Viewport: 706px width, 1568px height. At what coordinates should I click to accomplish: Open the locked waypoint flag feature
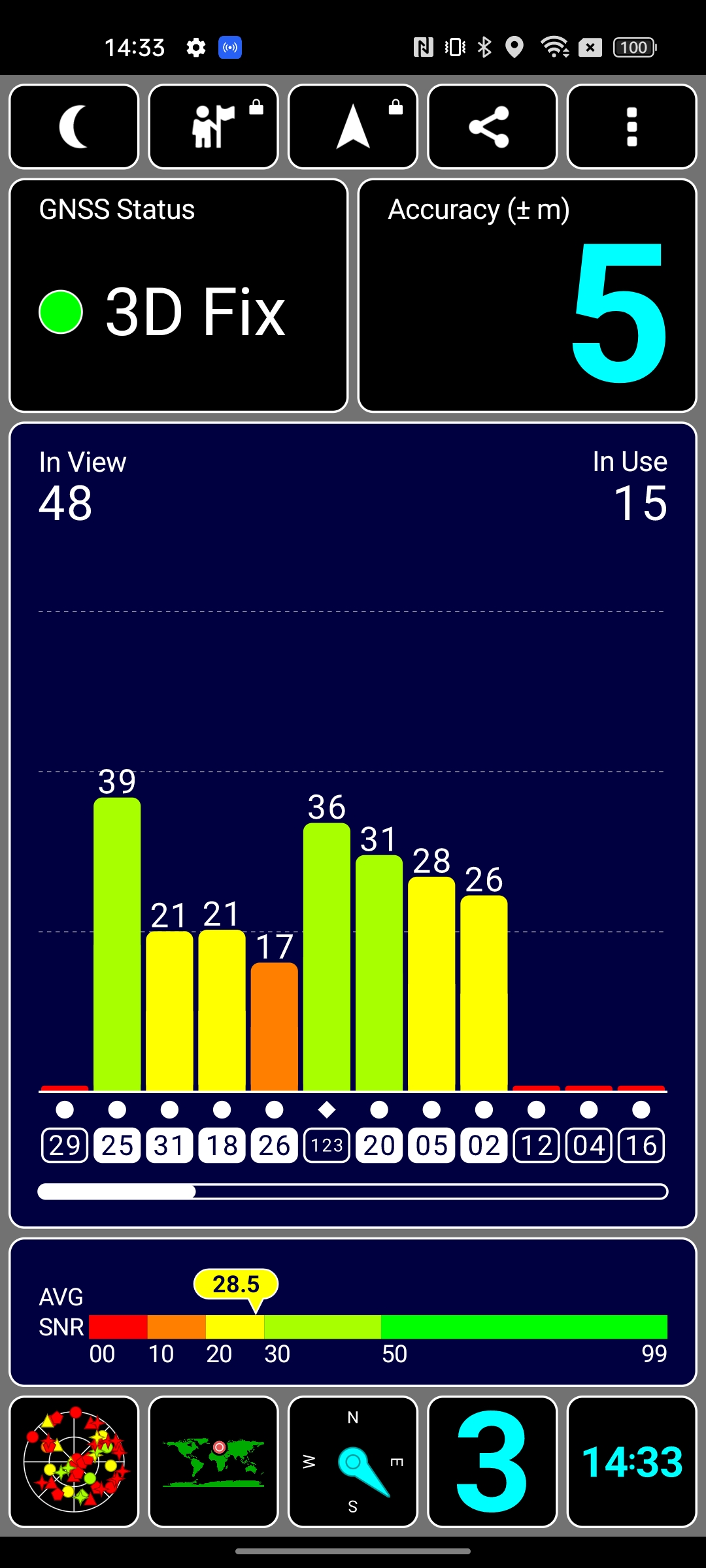click(x=213, y=127)
